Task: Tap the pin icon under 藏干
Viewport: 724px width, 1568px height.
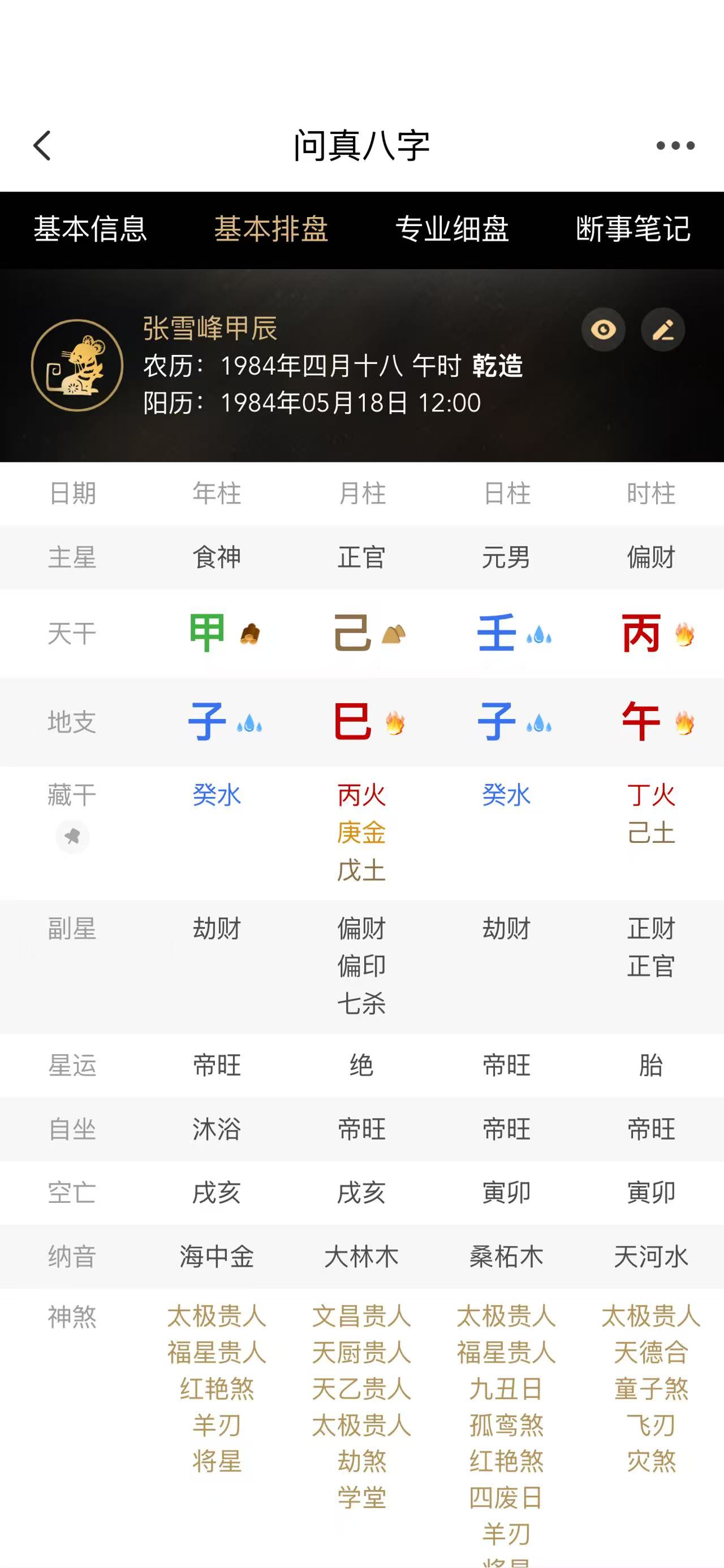Action: [72, 837]
